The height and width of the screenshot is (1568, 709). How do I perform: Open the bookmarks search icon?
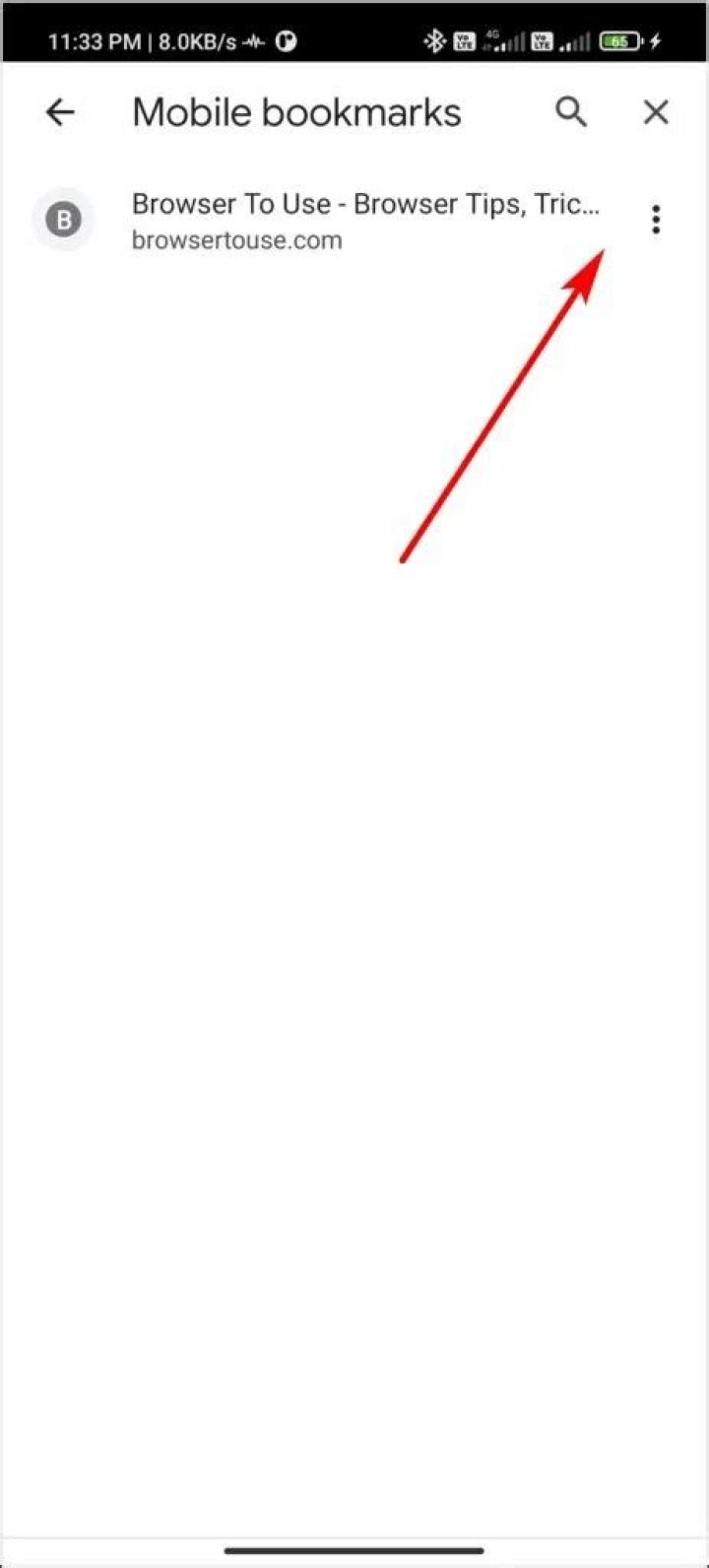[x=571, y=111]
